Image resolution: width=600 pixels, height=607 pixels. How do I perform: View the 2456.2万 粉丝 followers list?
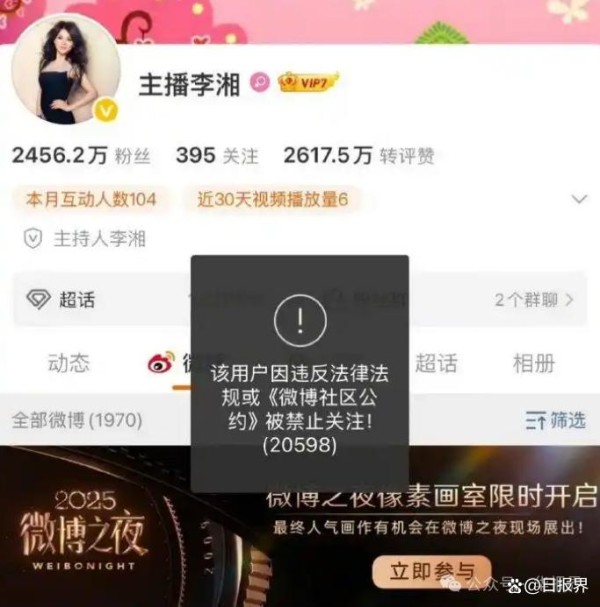point(81,156)
